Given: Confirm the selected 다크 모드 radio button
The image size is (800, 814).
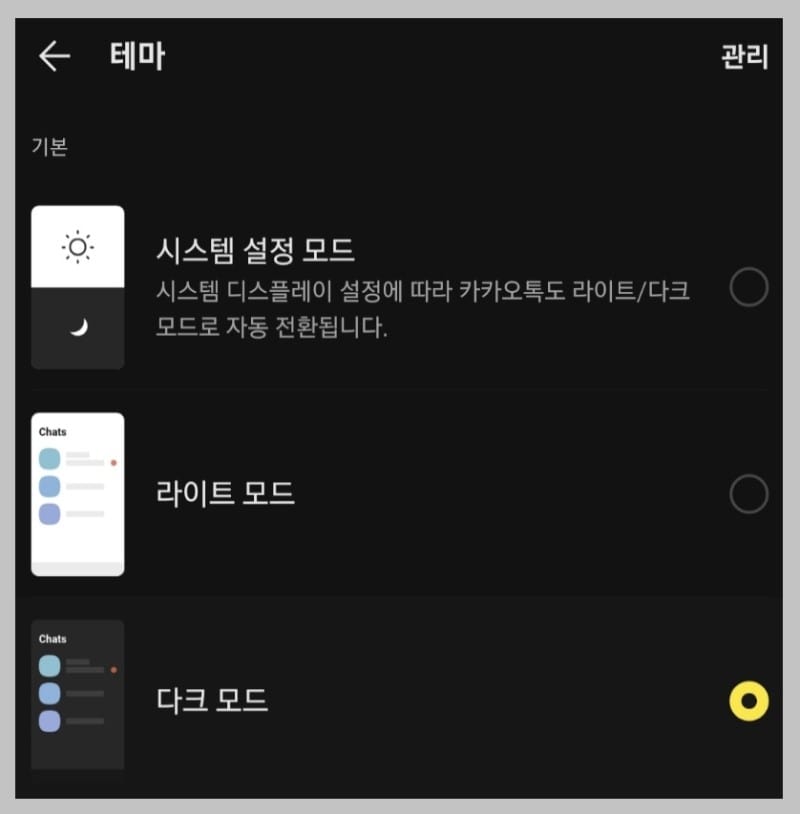Looking at the screenshot, I should (x=749, y=700).
